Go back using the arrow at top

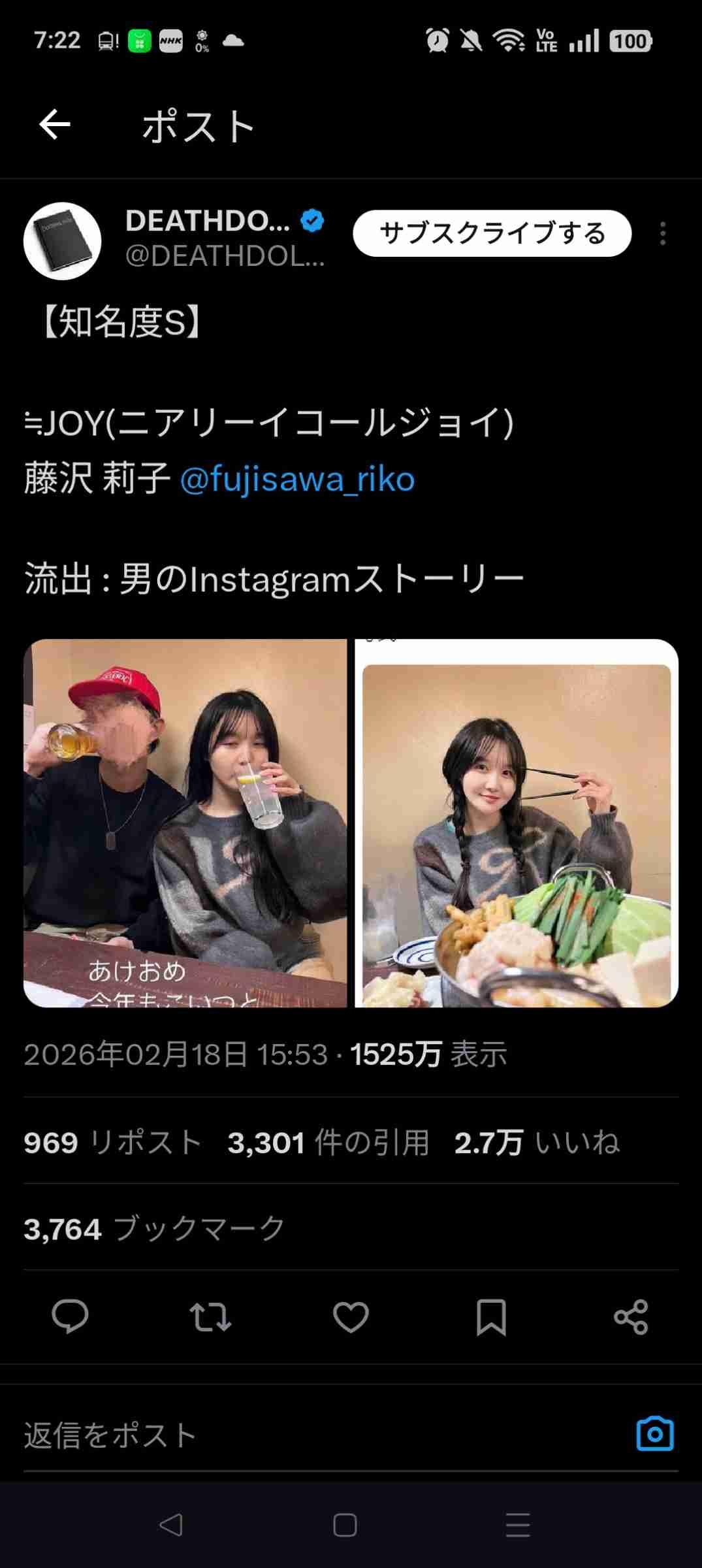[55, 125]
